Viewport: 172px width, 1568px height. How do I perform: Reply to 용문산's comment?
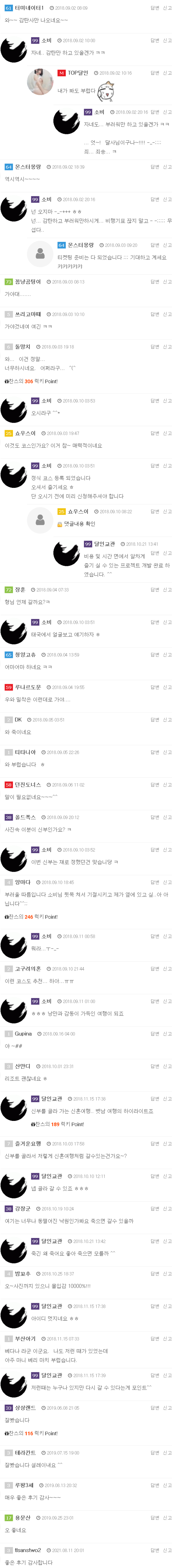(155, 1517)
